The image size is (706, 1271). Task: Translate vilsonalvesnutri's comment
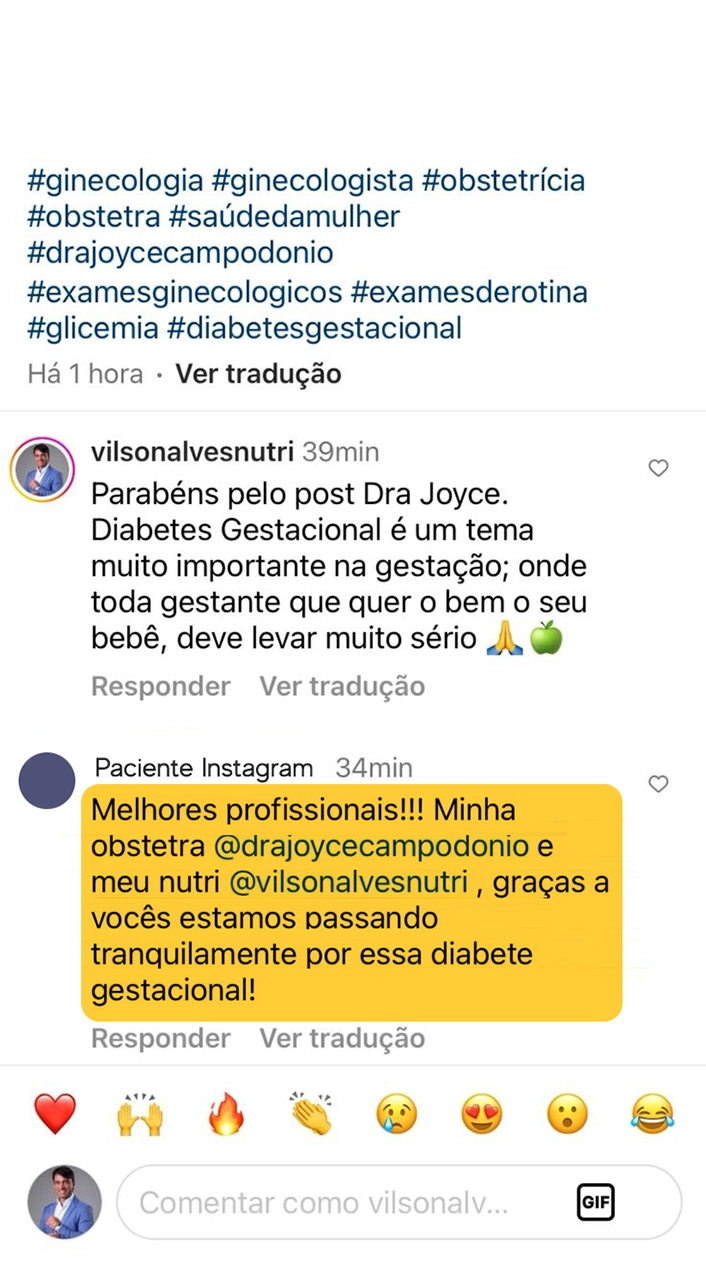pyautogui.click(x=342, y=686)
